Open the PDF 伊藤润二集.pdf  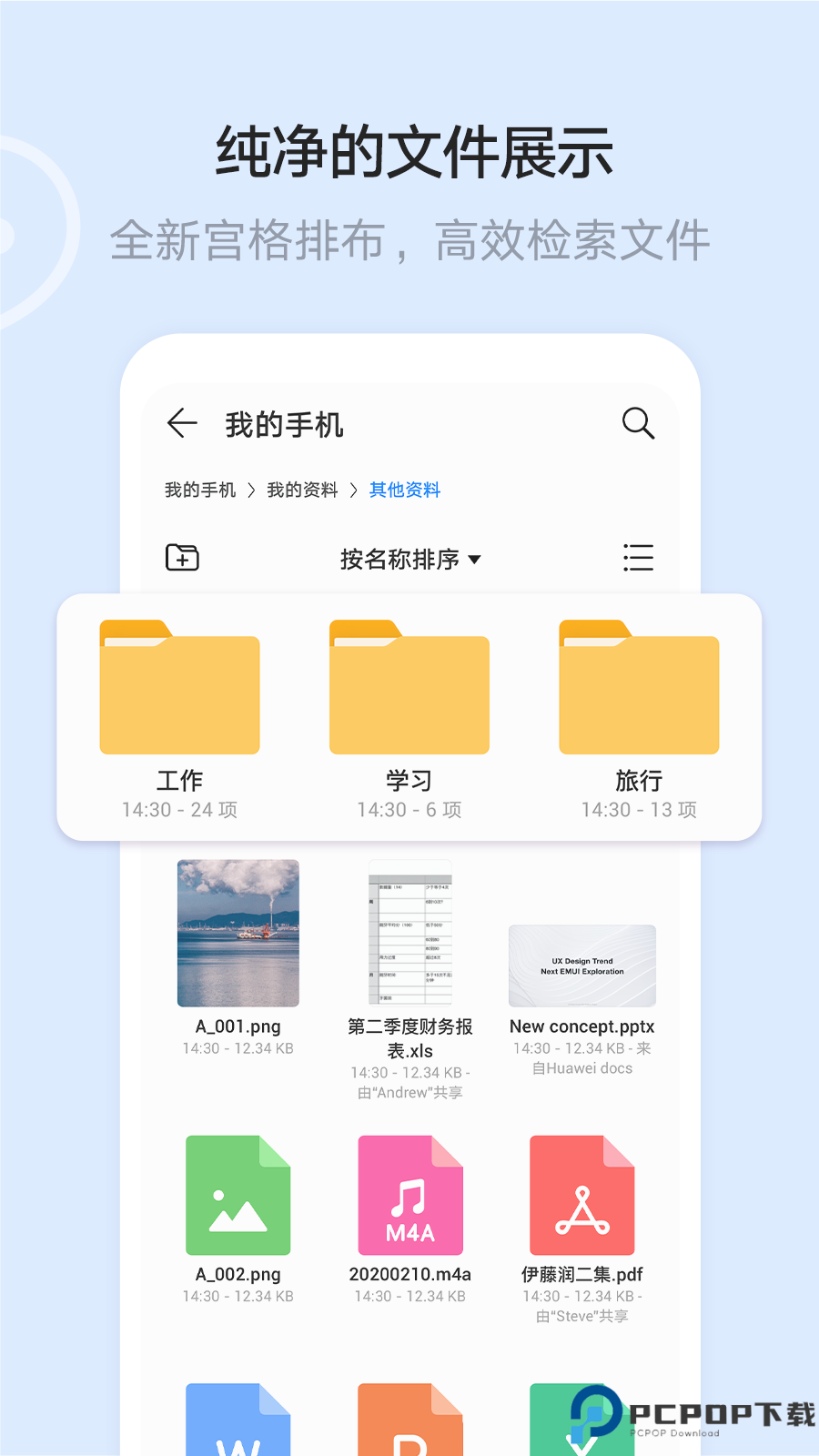click(x=581, y=1195)
